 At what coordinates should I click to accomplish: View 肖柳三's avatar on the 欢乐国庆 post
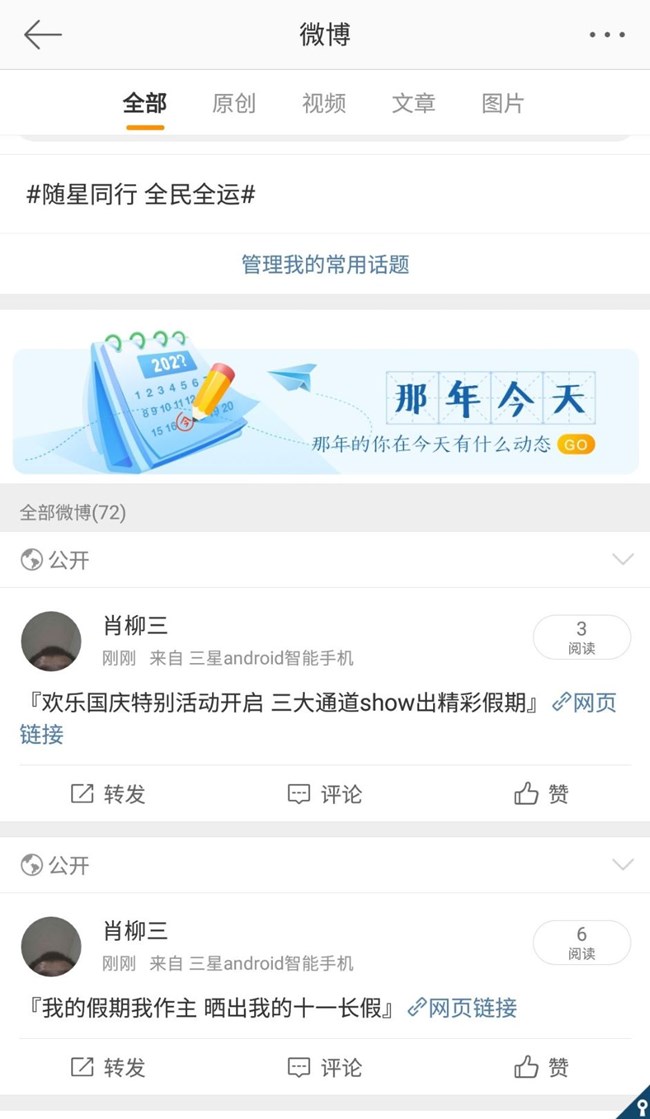click(51, 641)
